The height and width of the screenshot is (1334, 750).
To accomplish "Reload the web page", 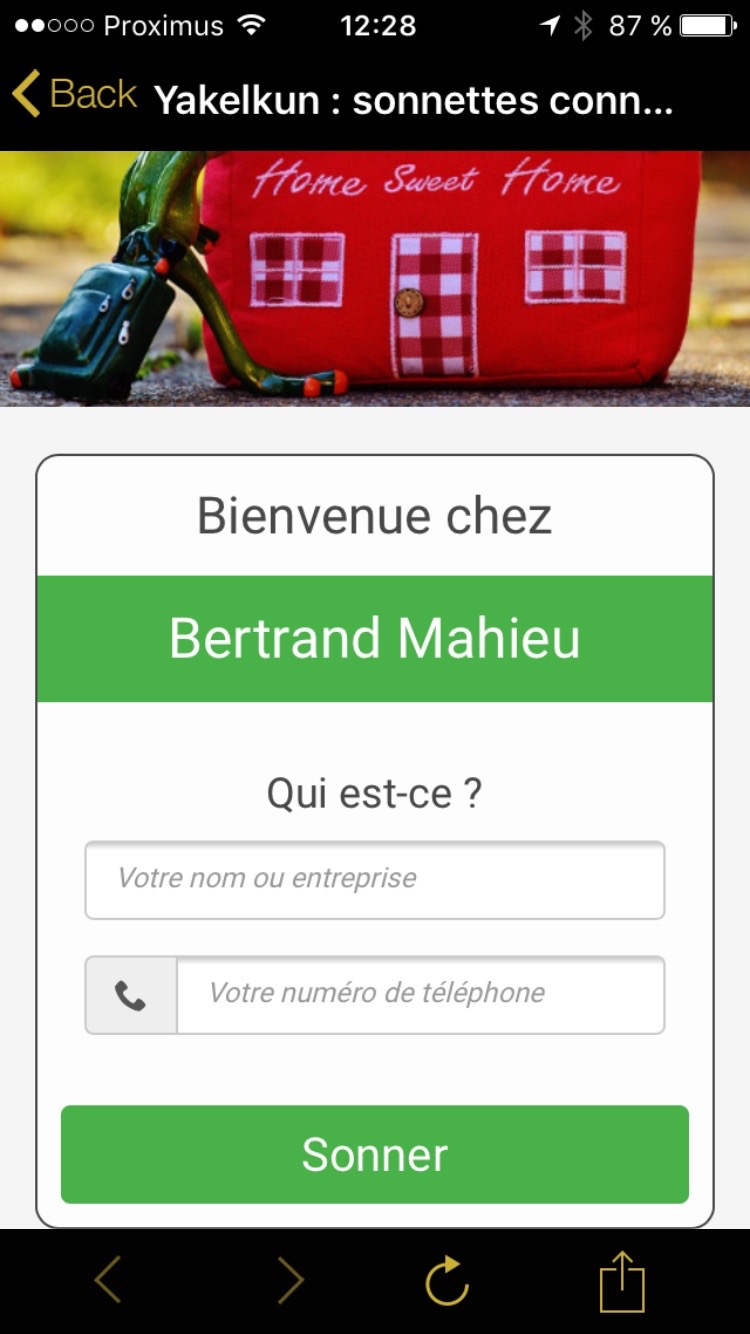I will coord(446,1280).
